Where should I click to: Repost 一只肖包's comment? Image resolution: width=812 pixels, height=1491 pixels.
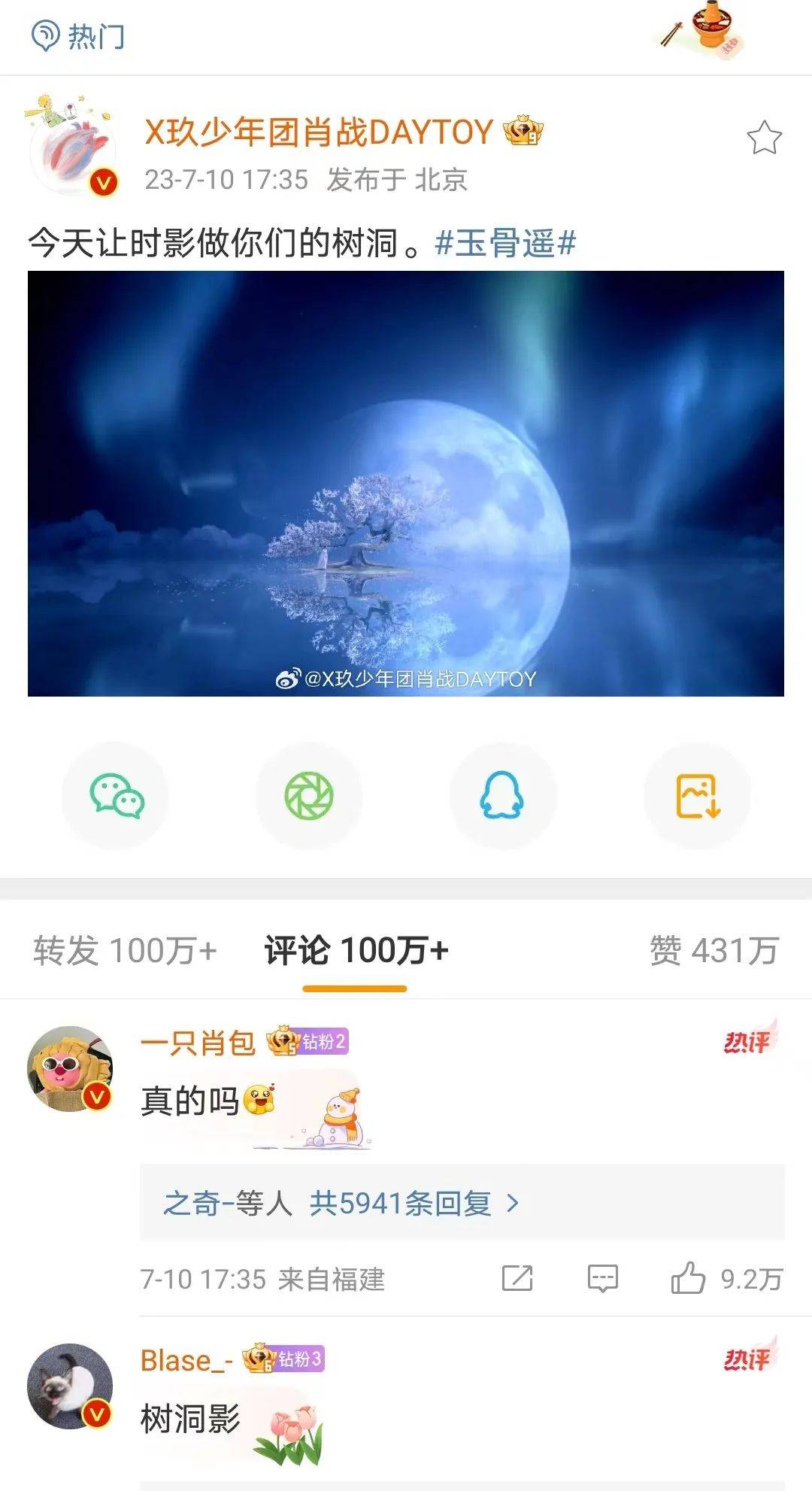(517, 1278)
